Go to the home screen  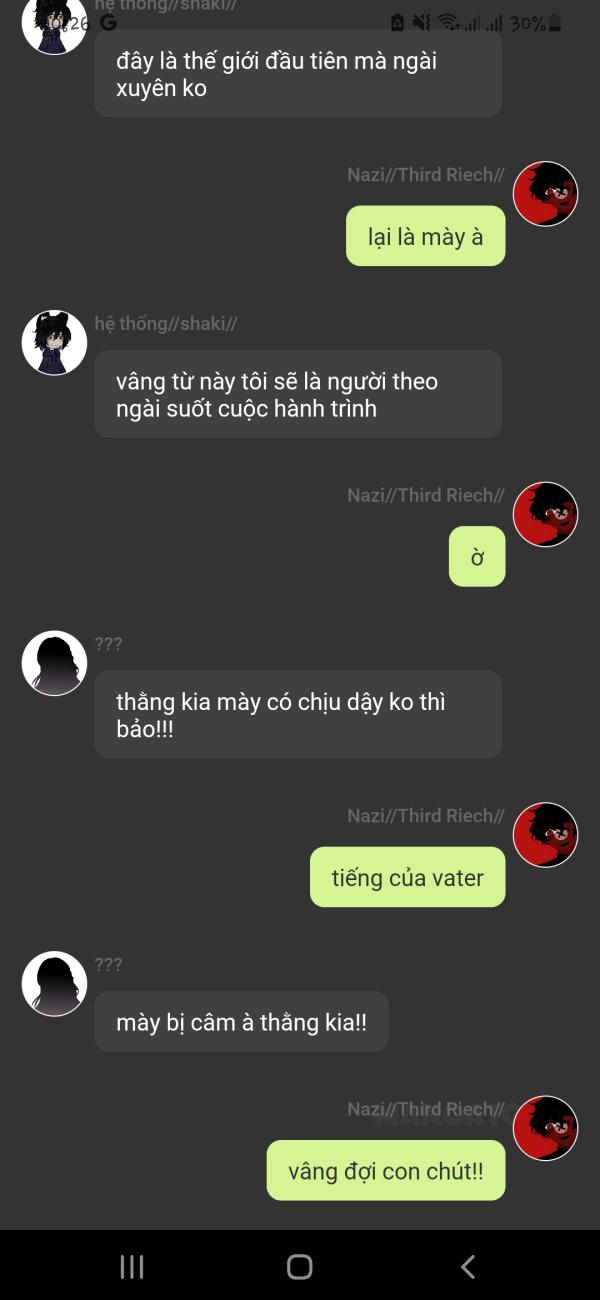pyautogui.click(x=299, y=1267)
